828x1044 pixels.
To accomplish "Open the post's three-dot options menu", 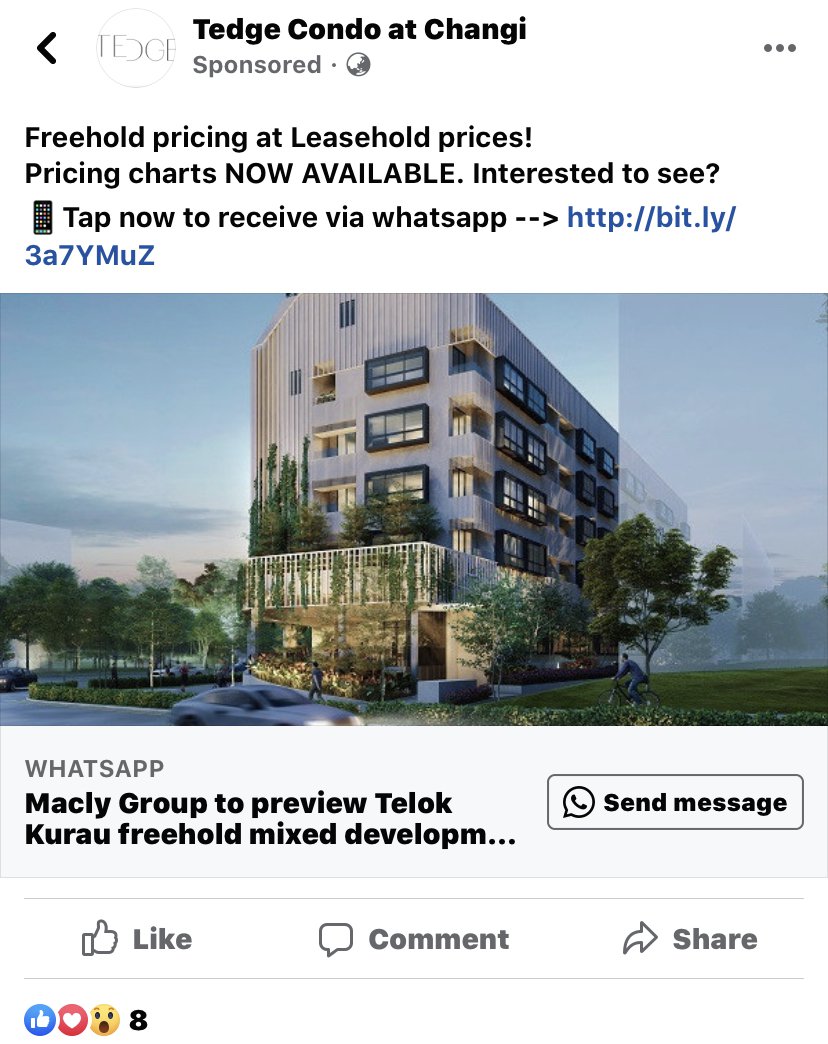I will click(x=779, y=48).
